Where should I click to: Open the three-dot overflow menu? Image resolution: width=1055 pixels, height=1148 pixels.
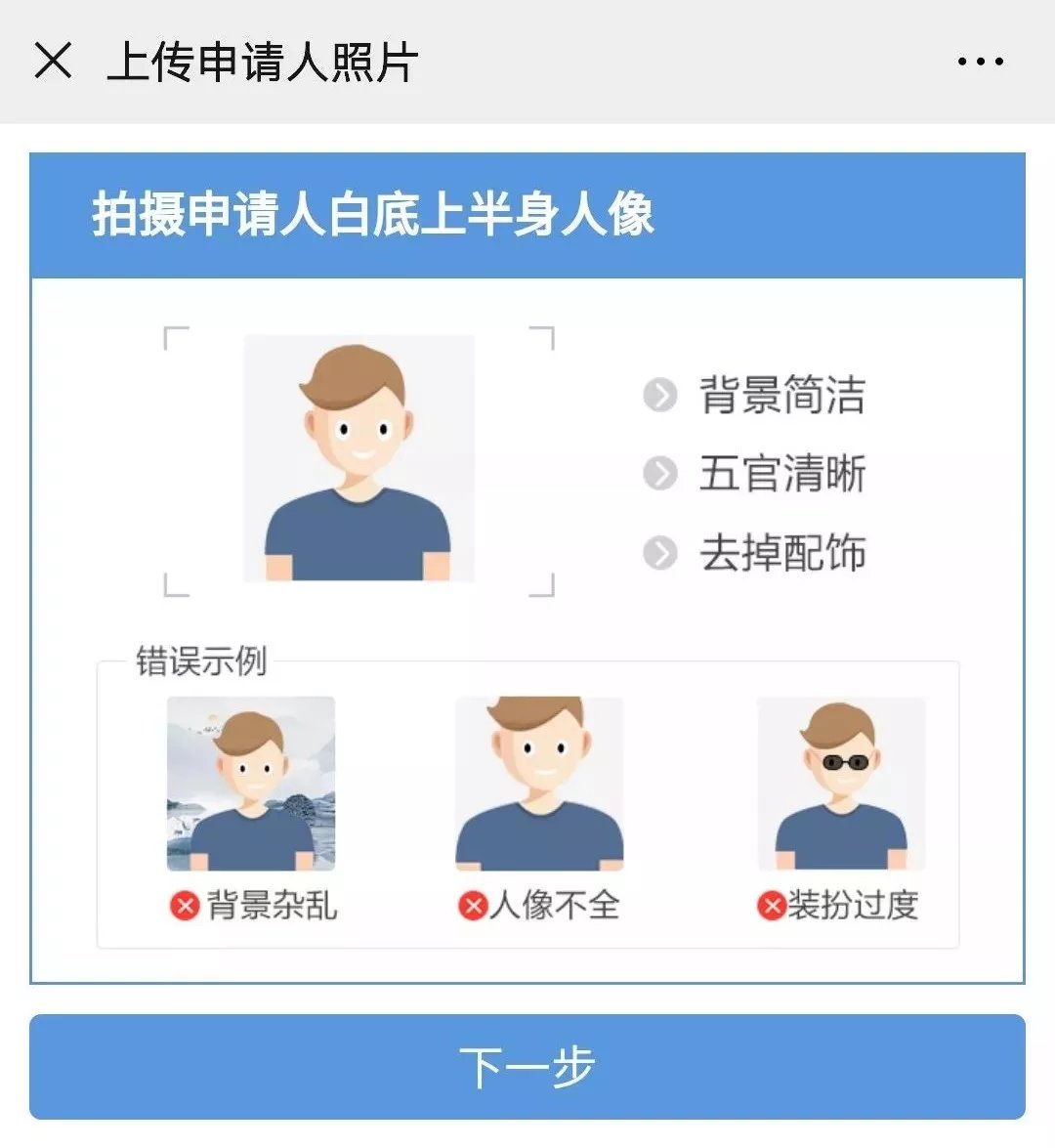click(980, 62)
